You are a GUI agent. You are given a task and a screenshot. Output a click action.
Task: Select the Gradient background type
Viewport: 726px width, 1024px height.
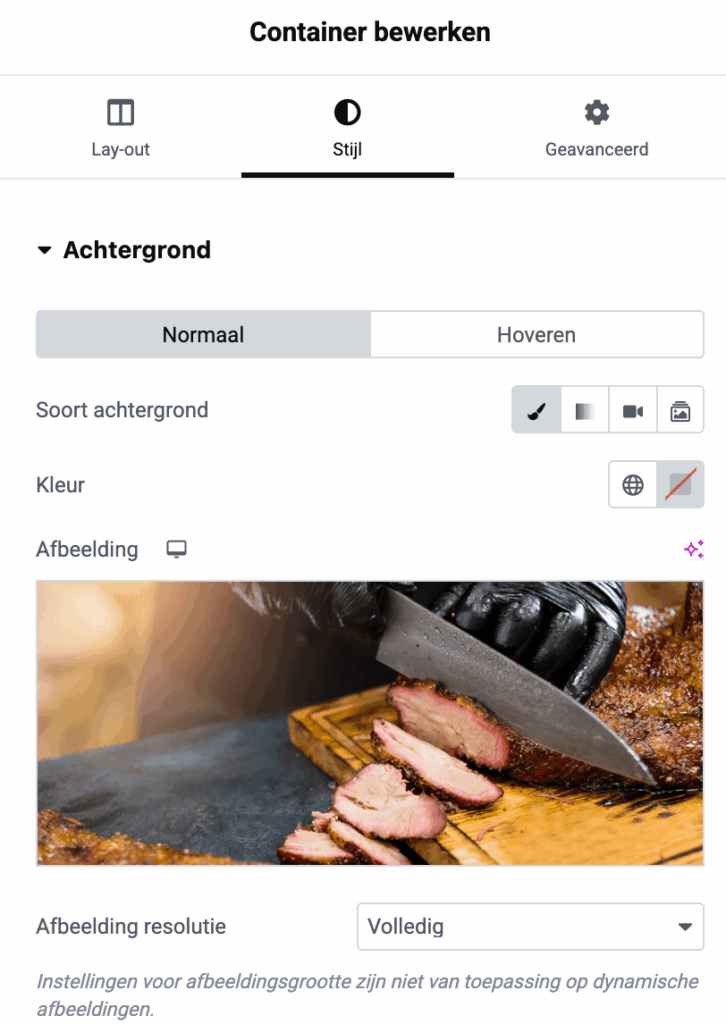(584, 409)
